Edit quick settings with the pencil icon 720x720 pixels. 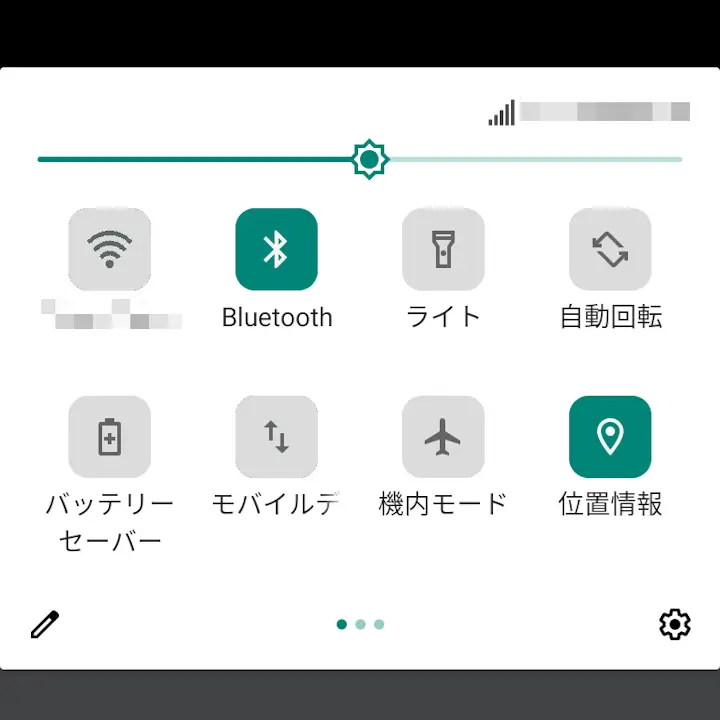click(x=45, y=625)
